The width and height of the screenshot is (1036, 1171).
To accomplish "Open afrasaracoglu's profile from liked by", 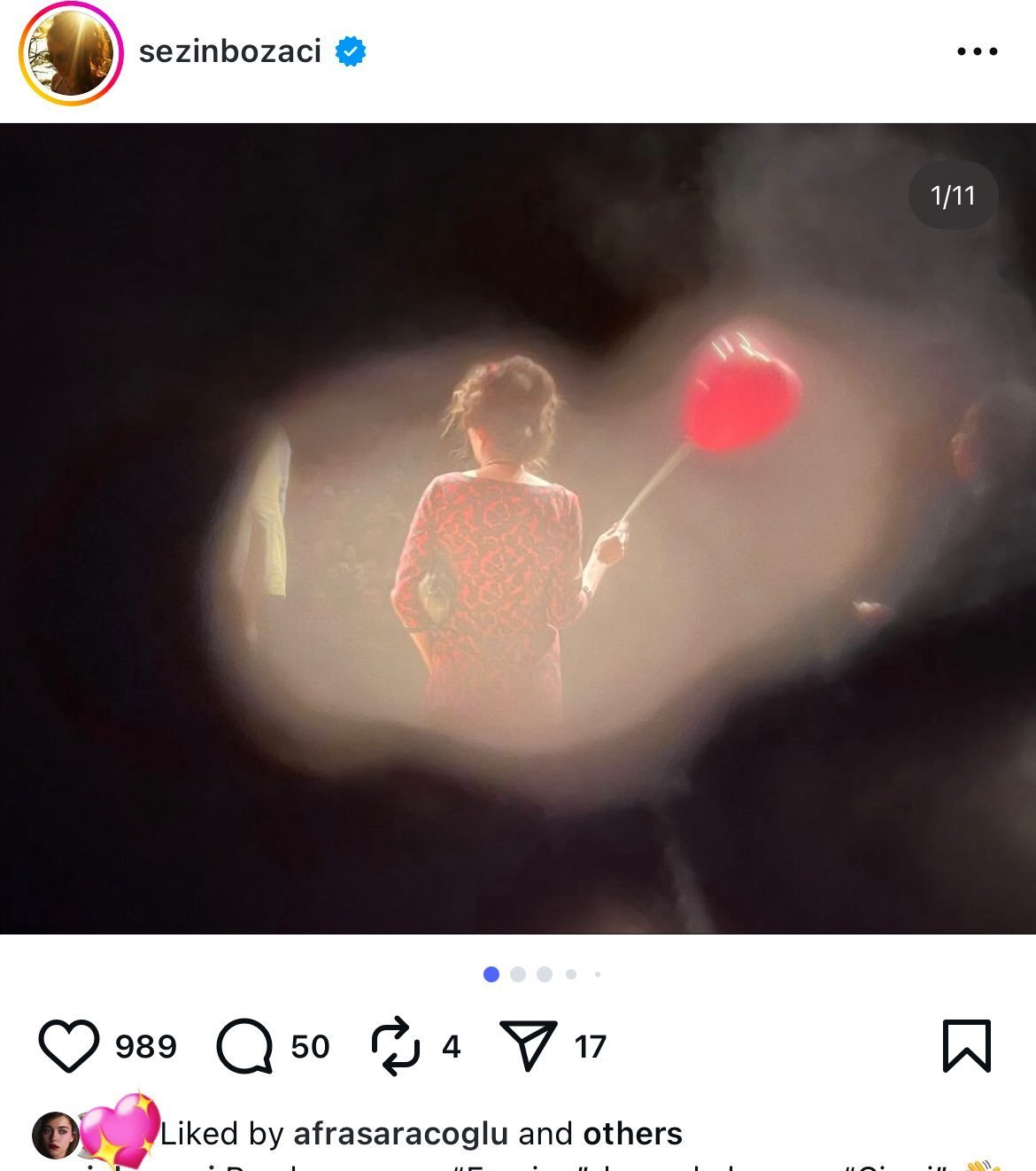I will 401,1134.
